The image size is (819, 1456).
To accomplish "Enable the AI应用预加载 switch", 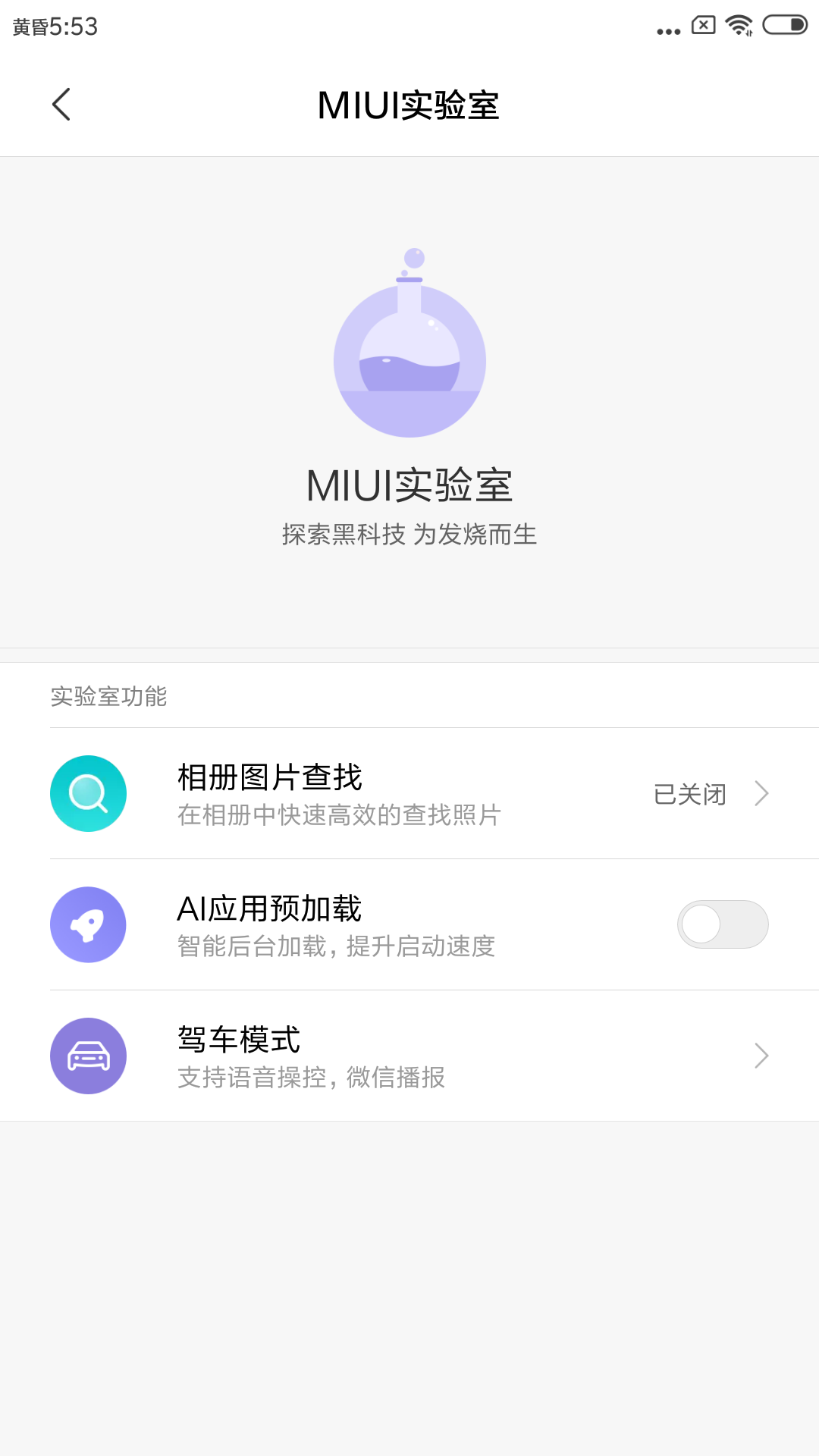I will 722,924.
